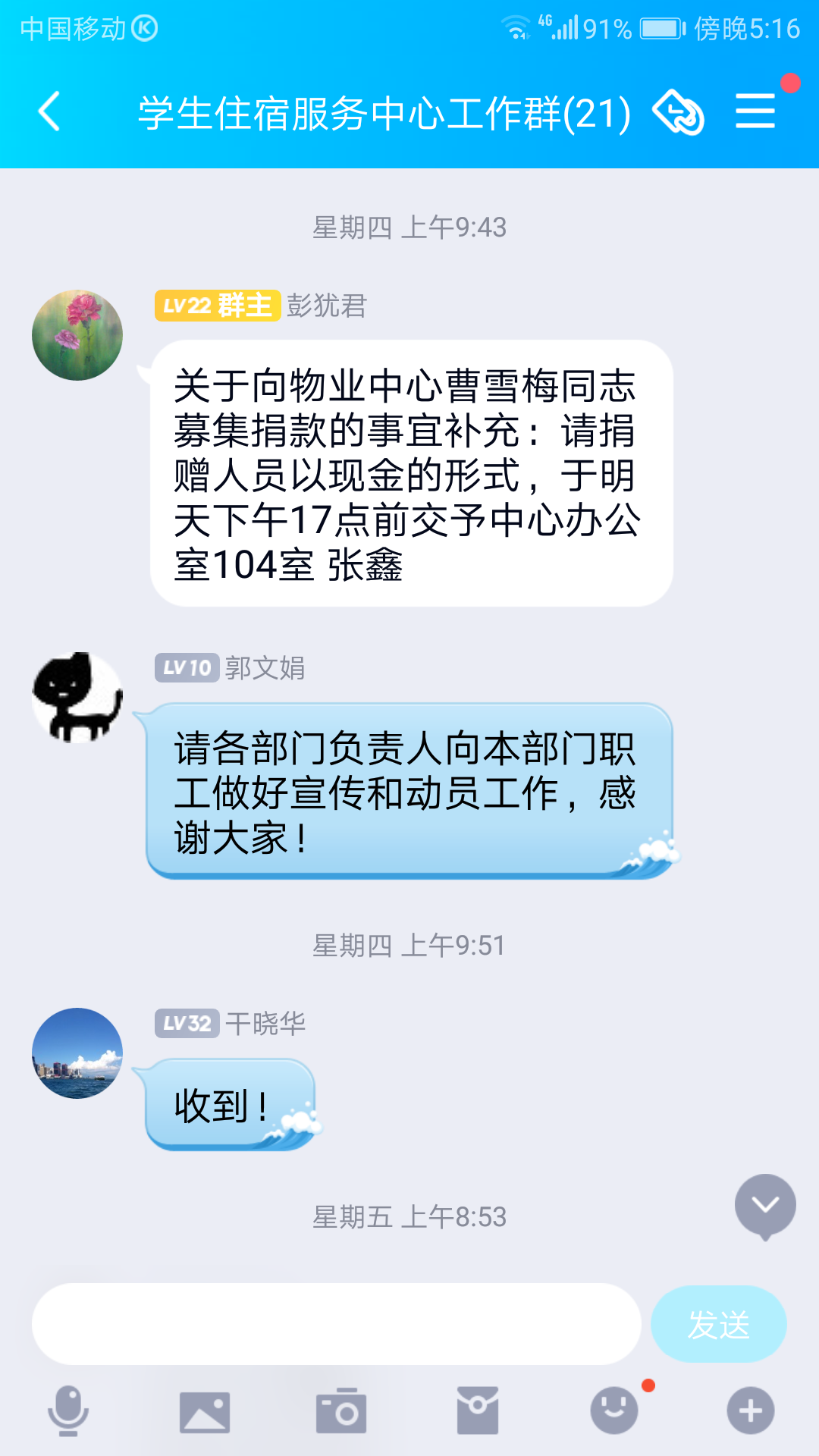Jump to latest messages with down arrow

[x=765, y=1206]
